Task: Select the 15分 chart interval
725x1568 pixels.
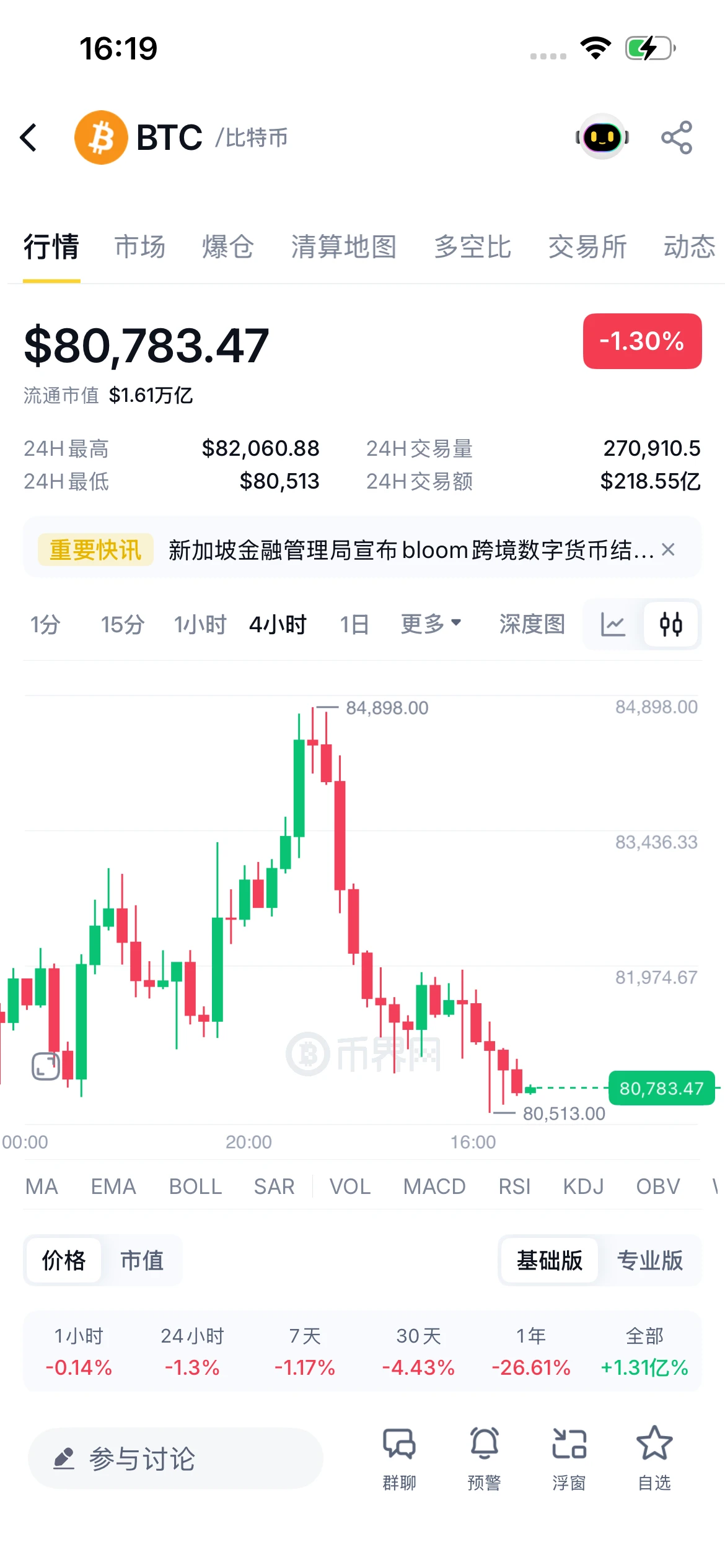Action: (122, 624)
